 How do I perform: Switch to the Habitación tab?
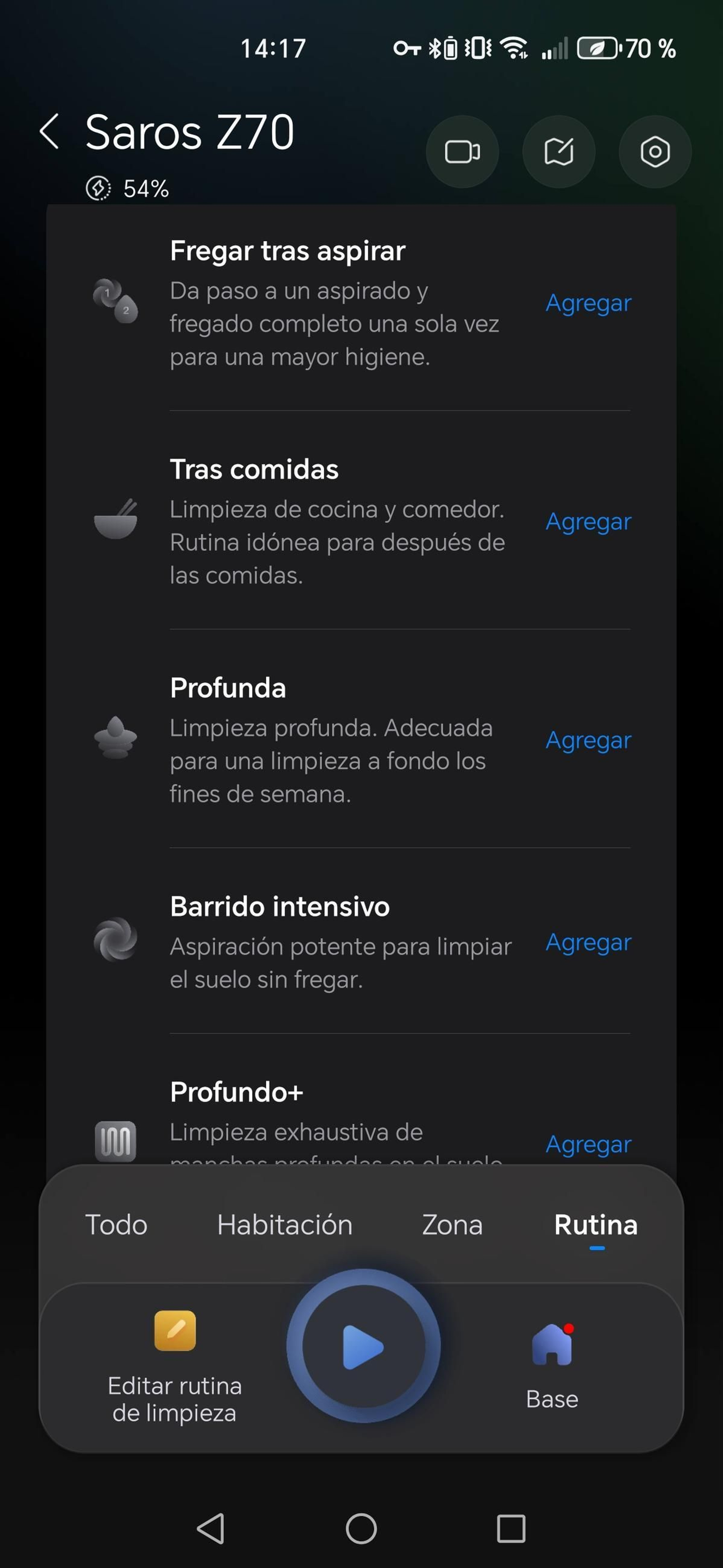point(284,1225)
